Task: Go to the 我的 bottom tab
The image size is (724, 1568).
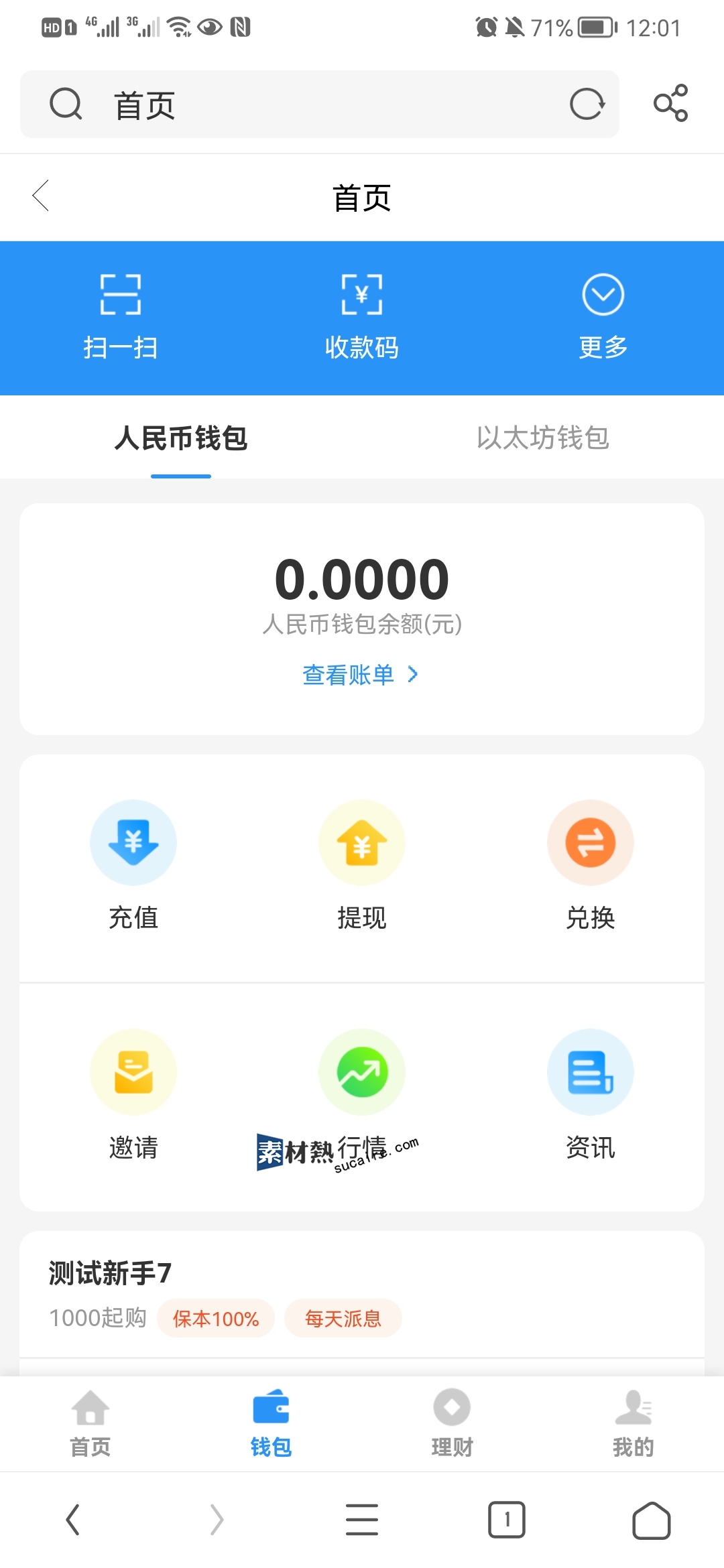Action: click(633, 1423)
